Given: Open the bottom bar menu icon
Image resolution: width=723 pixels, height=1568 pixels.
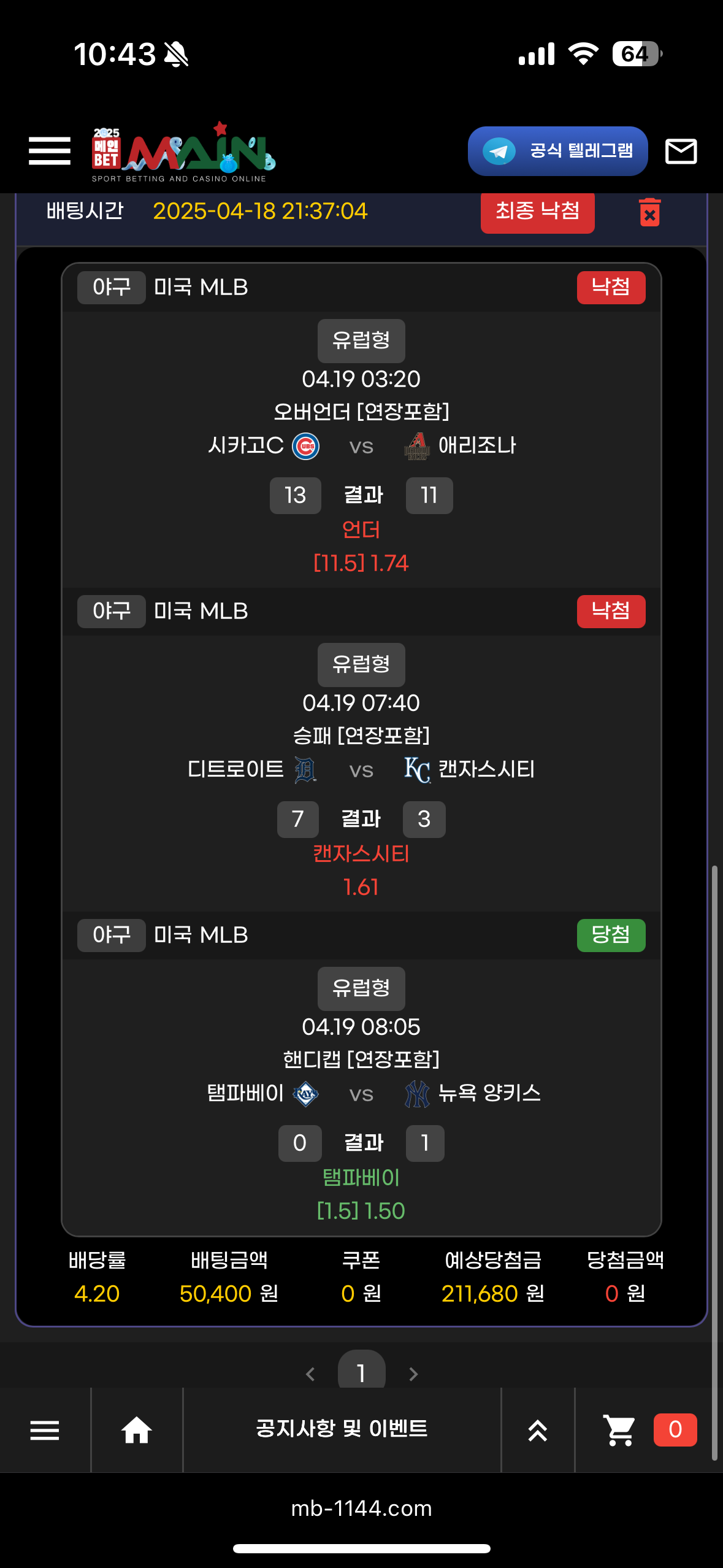Looking at the screenshot, I should tap(45, 1431).
